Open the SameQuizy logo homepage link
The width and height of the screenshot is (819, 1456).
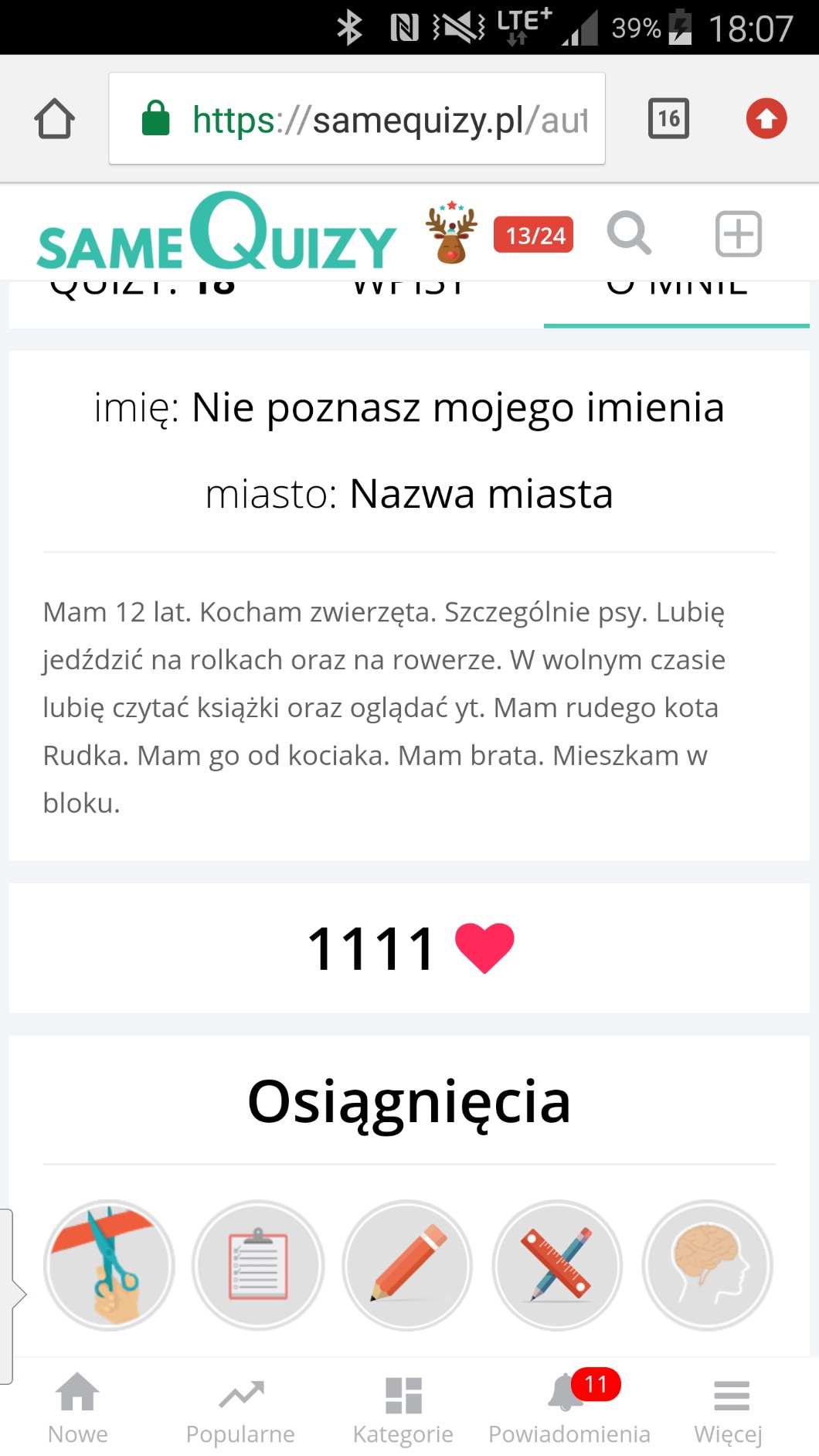[x=216, y=233]
